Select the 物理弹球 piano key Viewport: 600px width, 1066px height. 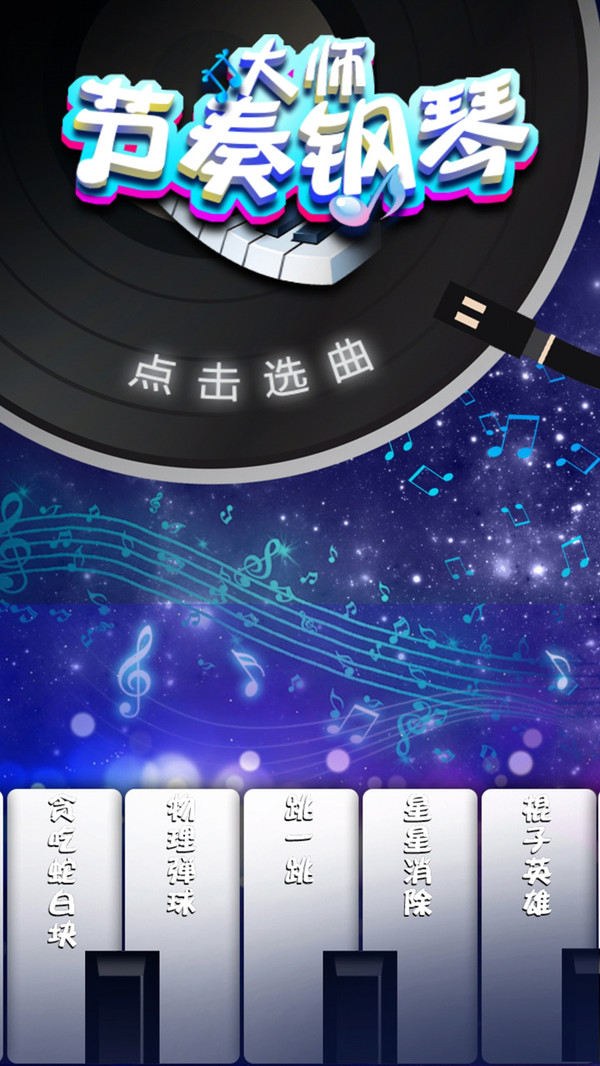182,860
